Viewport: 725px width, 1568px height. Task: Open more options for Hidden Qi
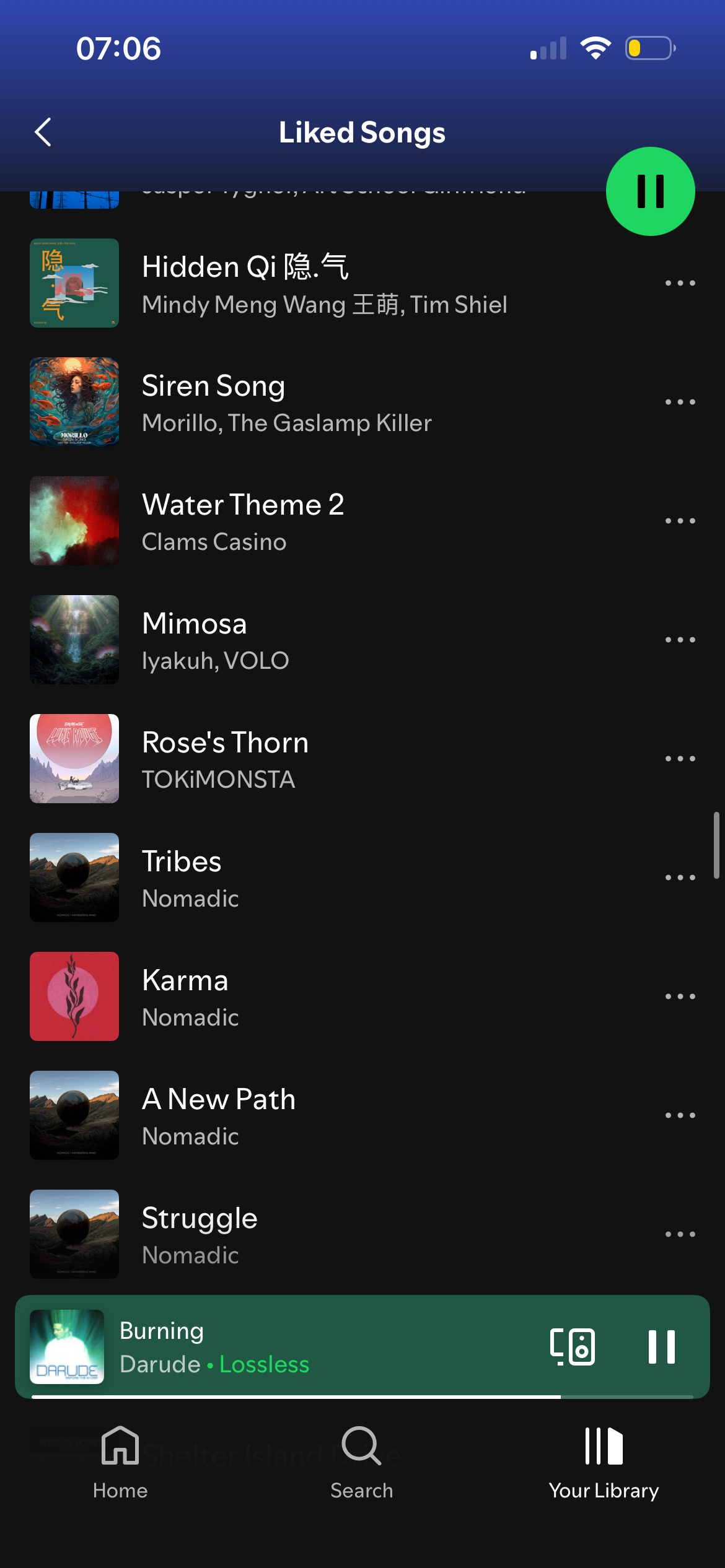point(680,283)
